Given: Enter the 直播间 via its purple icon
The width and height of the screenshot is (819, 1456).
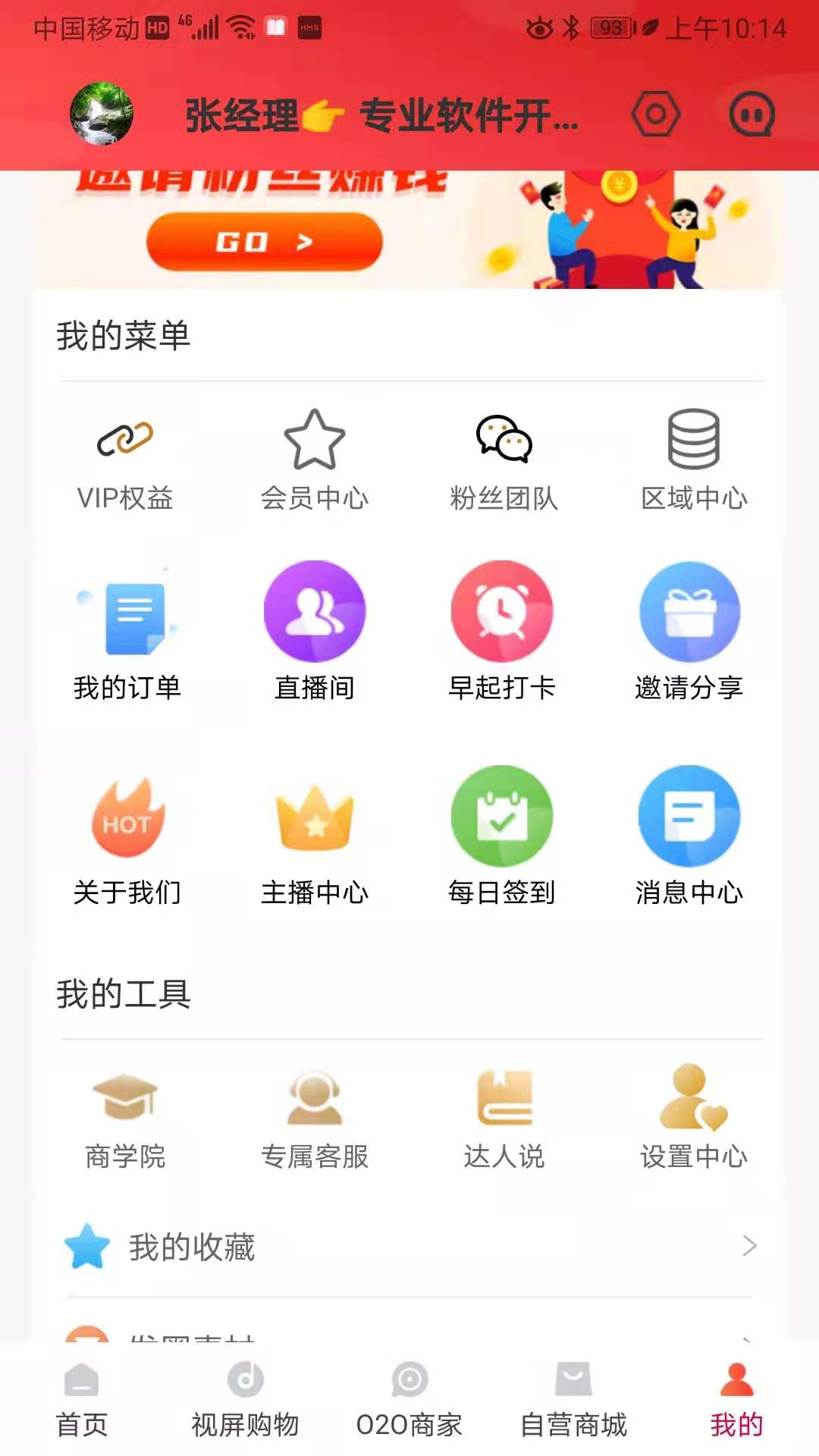Looking at the screenshot, I should pos(314,614).
